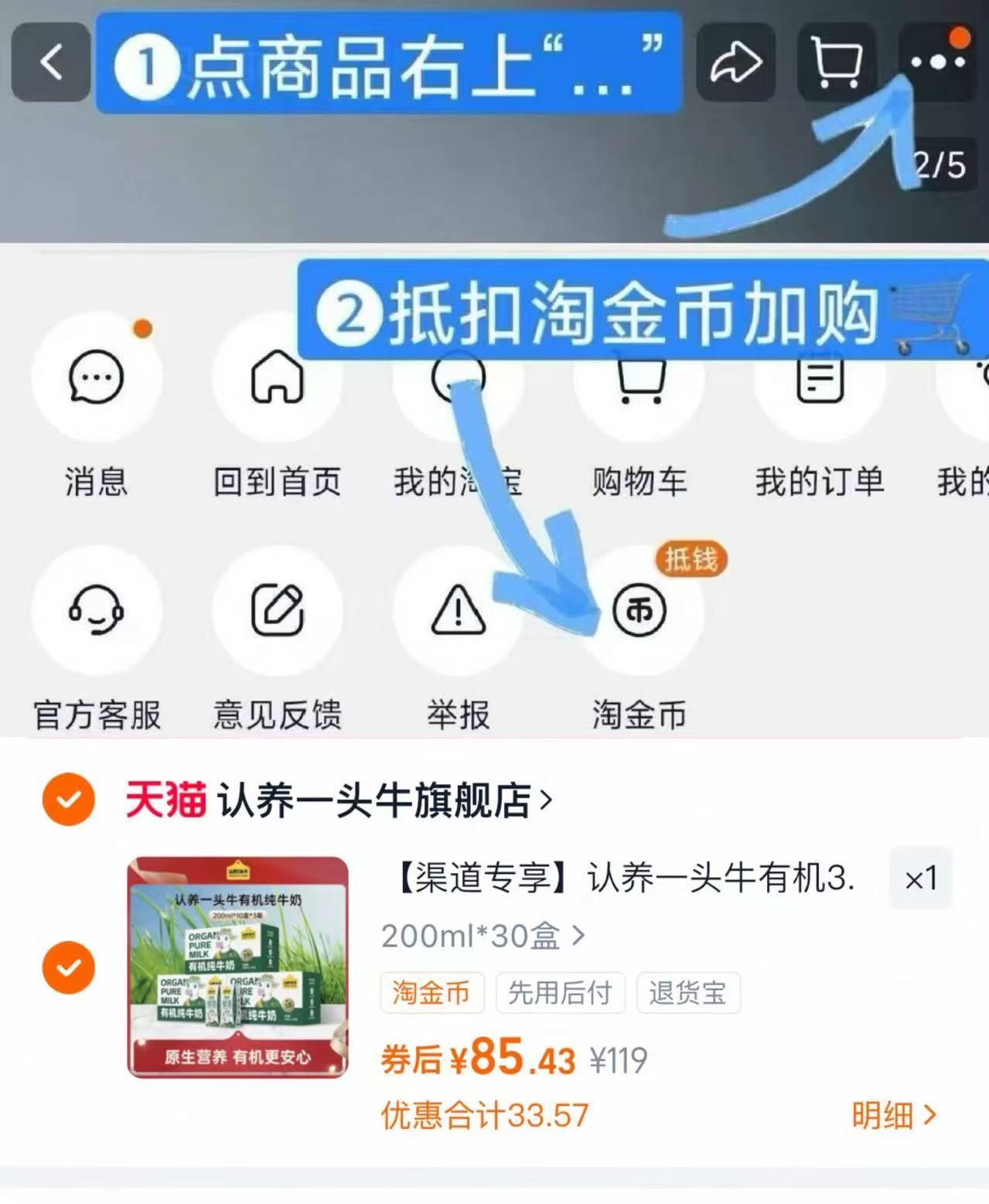
Task: Open 意见反馈 feedback icon
Action: click(x=277, y=611)
